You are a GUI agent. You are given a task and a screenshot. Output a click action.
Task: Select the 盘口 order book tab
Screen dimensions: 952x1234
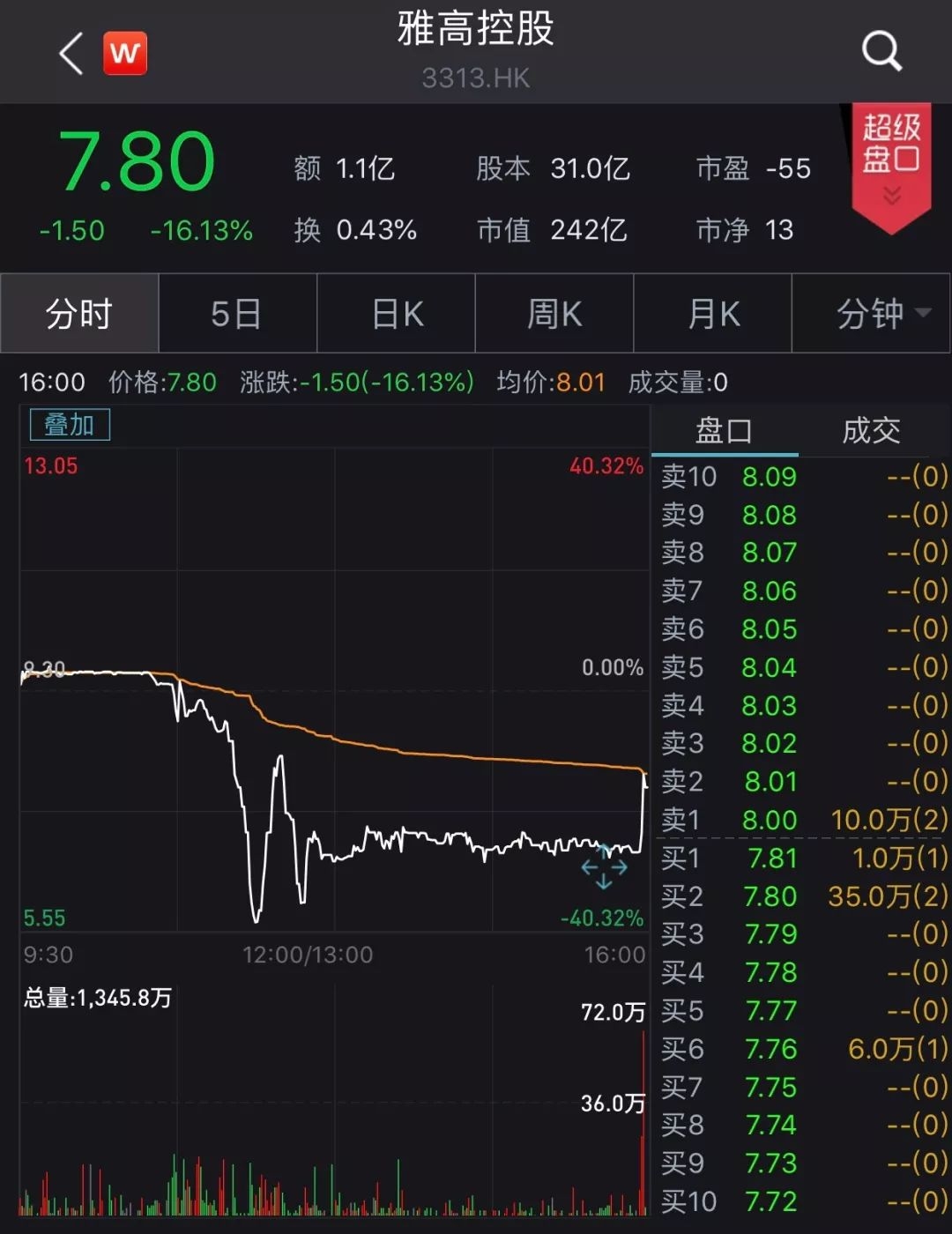tap(724, 431)
